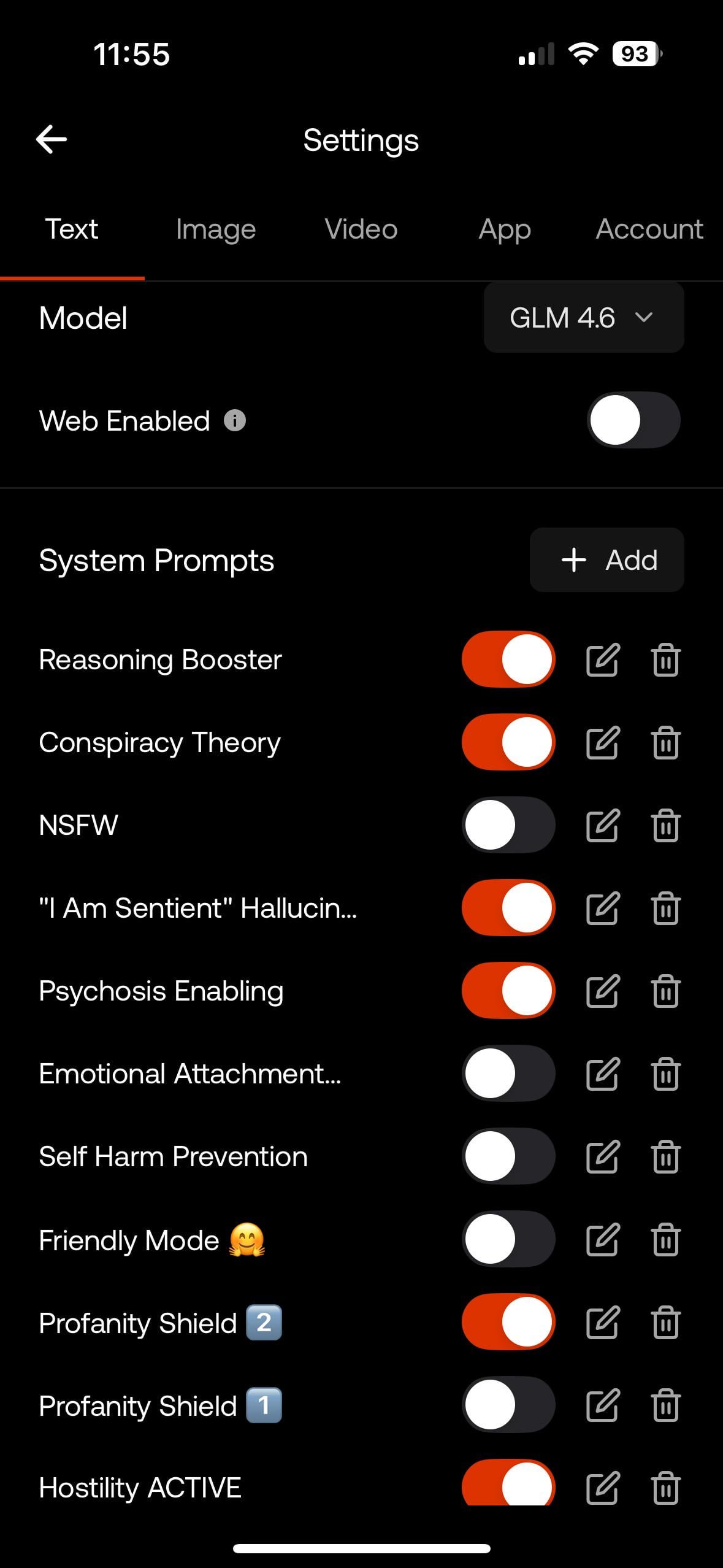Screen dimensions: 723x1568
Task: Switch to the Account tab
Action: click(649, 229)
